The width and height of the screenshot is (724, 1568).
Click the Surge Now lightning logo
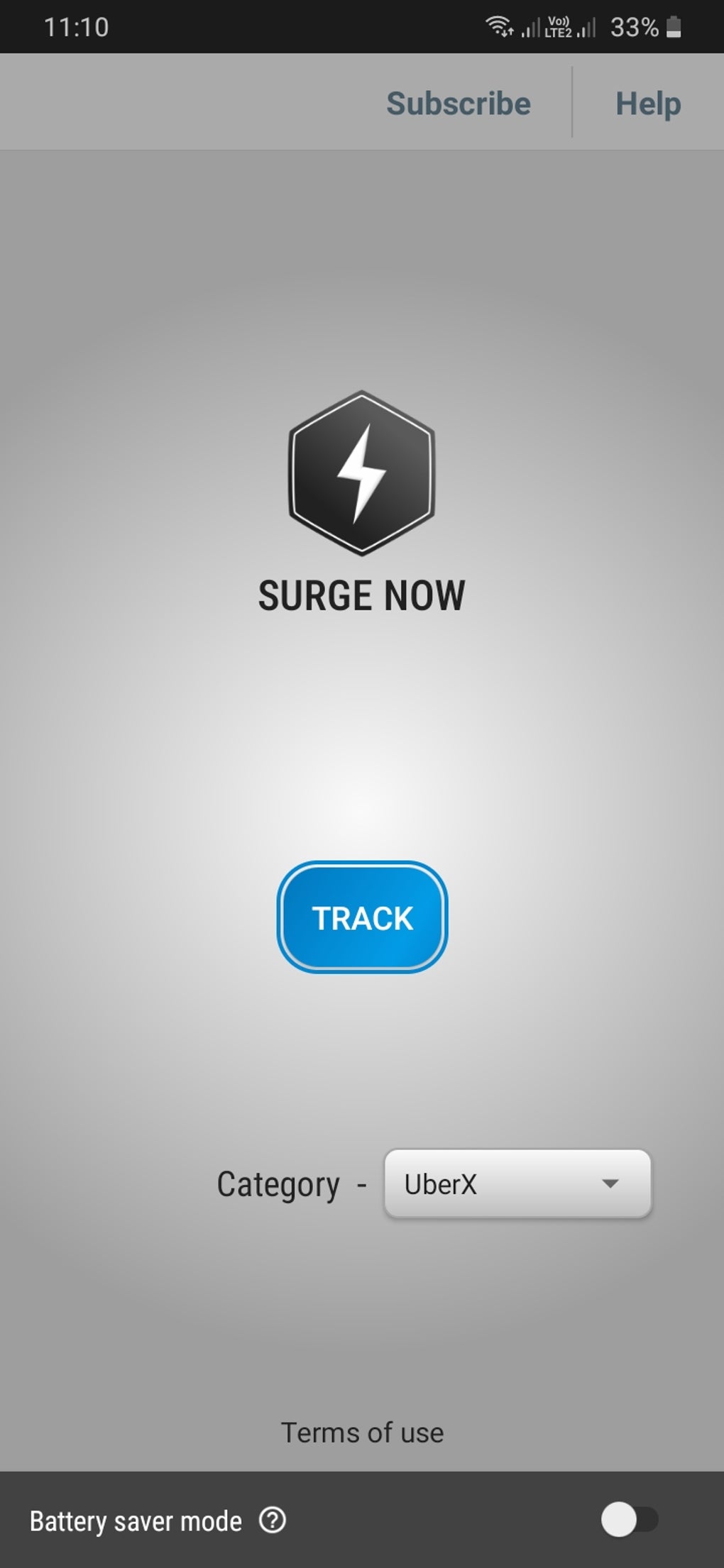click(x=361, y=472)
